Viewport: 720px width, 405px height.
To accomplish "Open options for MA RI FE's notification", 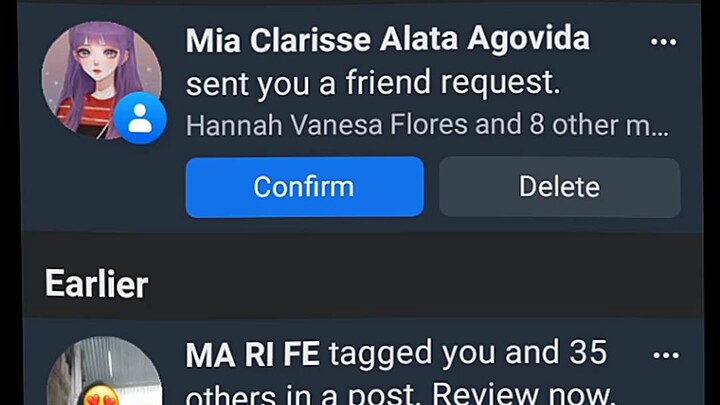I will (664, 356).
